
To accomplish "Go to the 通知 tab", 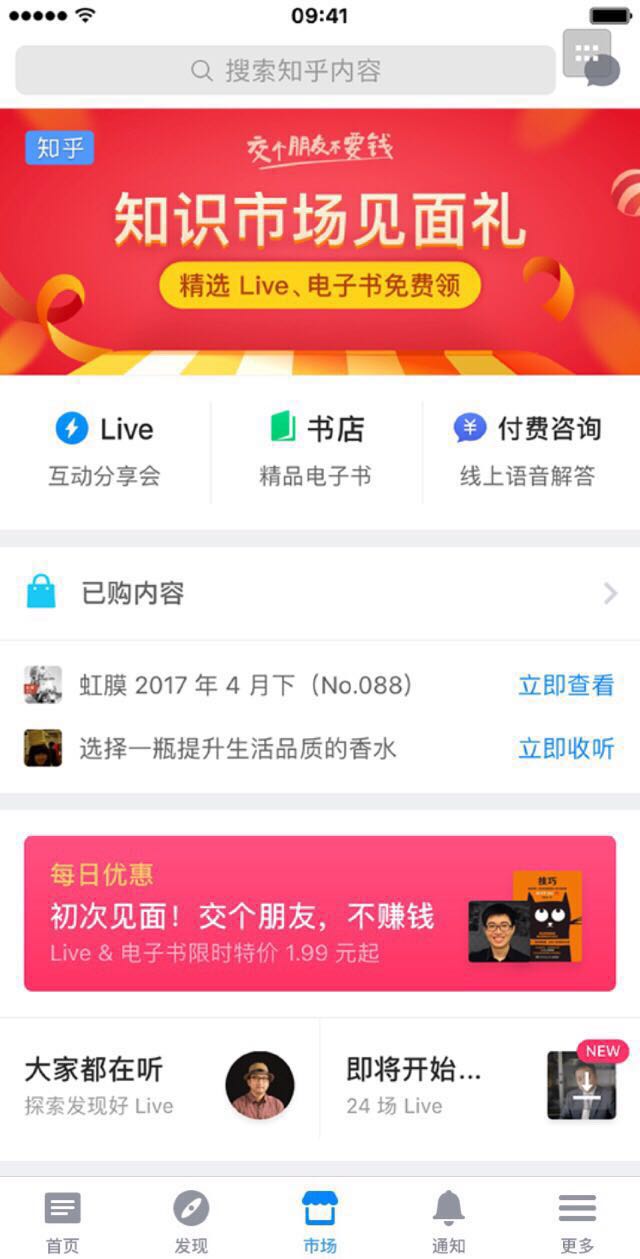I will click(448, 1222).
